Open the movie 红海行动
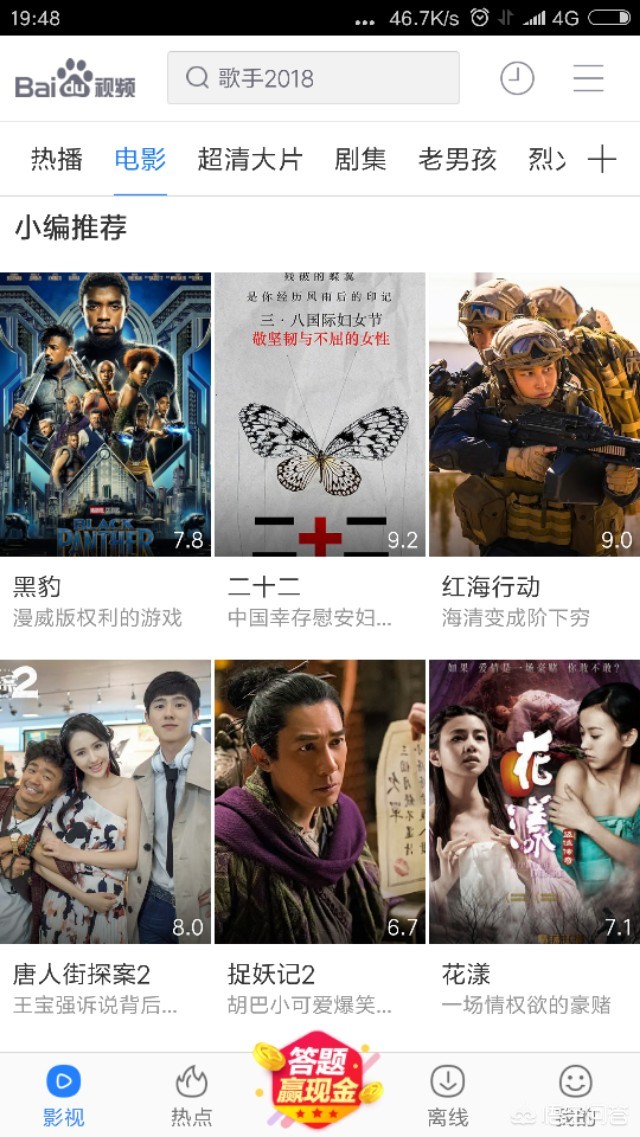This screenshot has height=1137, width=640. point(534,415)
